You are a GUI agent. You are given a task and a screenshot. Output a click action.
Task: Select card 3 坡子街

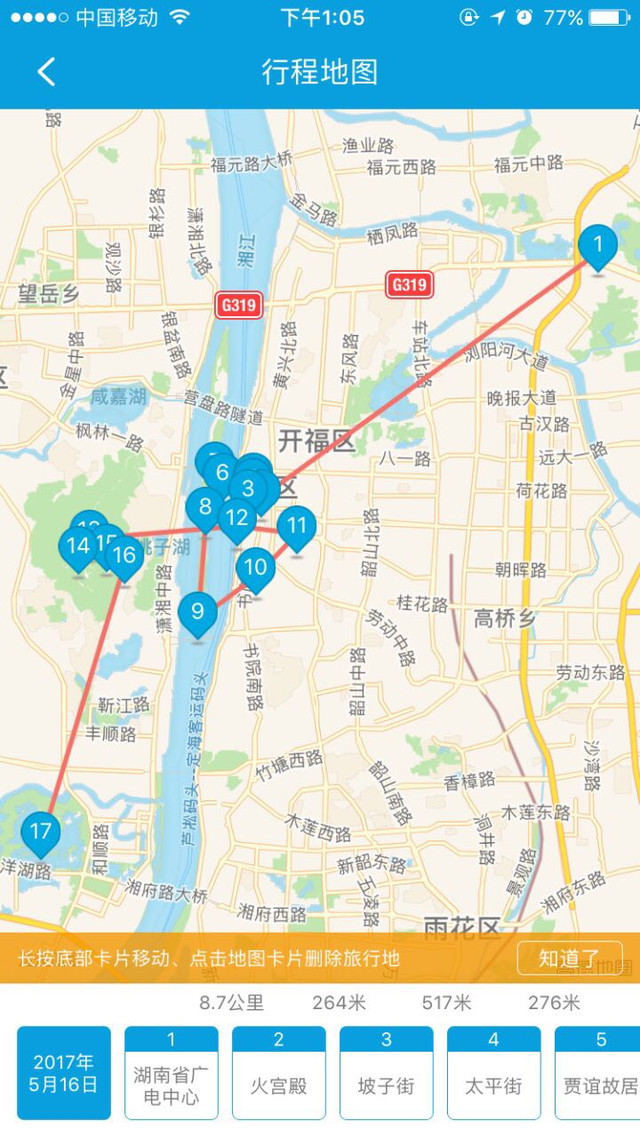pyautogui.click(x=386, y=1072)
